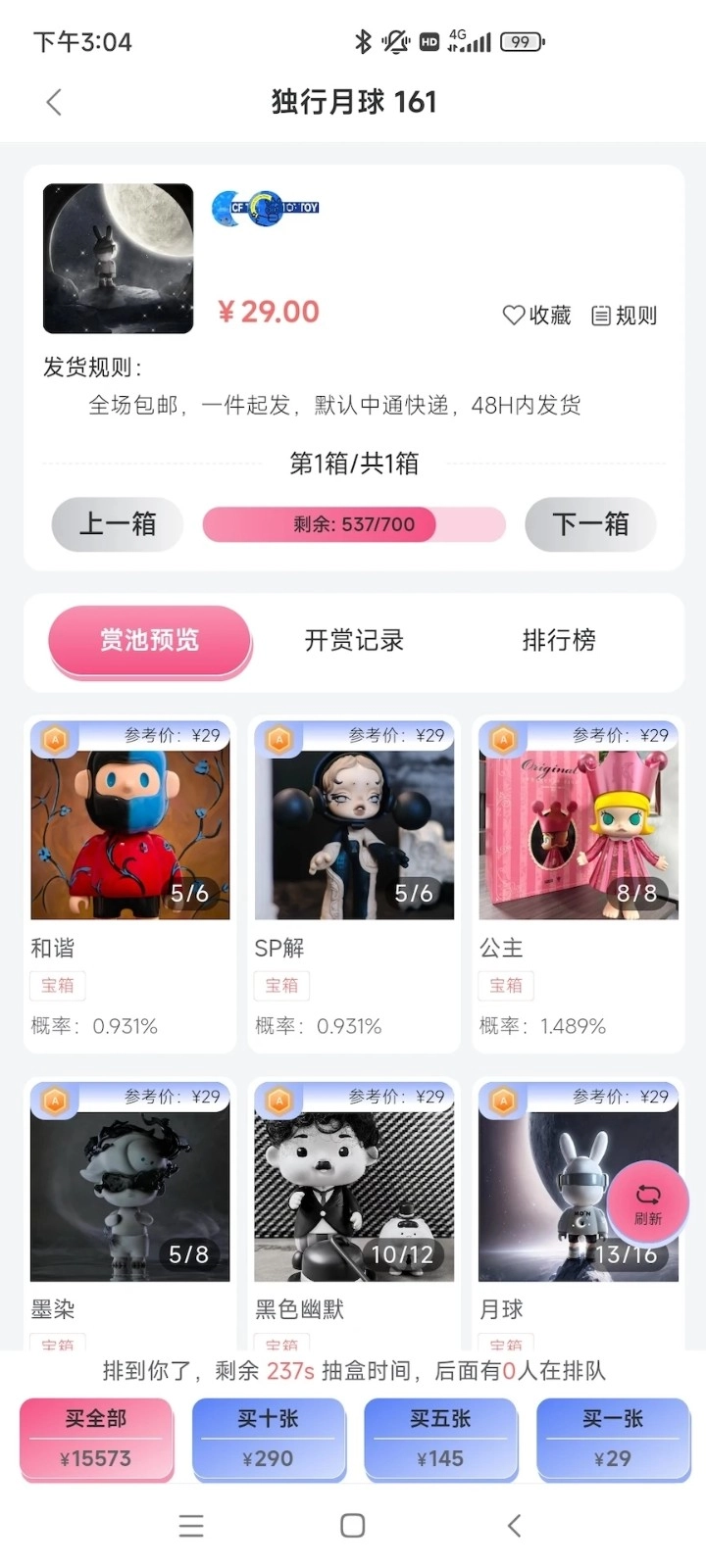This screenshot has width=706, height=1568.
Task: Tap the hexagon badge on the SP解 card
Action: pyautogui.click(x=278, y=738)
